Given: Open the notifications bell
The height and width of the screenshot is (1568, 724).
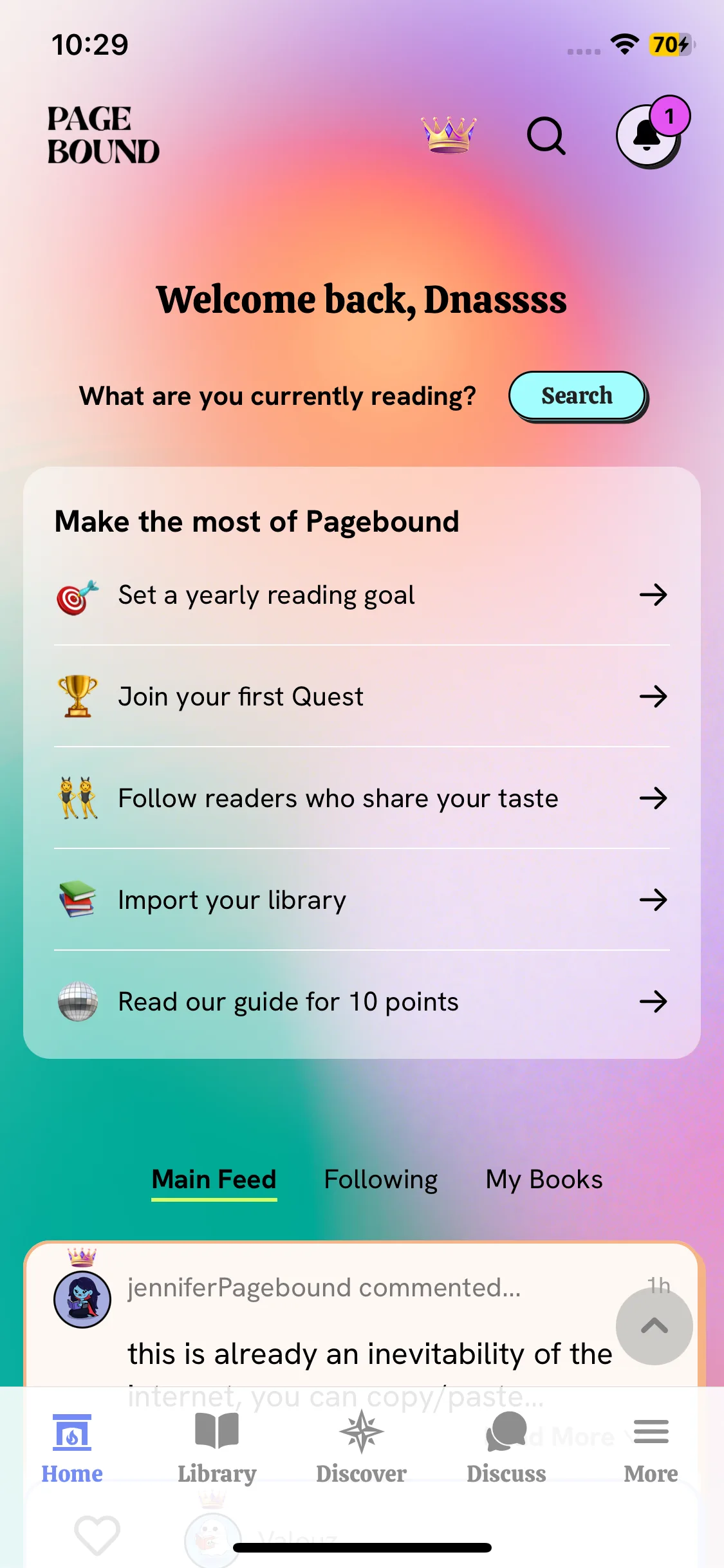Looking at the screenshot, I should (648, 136).
